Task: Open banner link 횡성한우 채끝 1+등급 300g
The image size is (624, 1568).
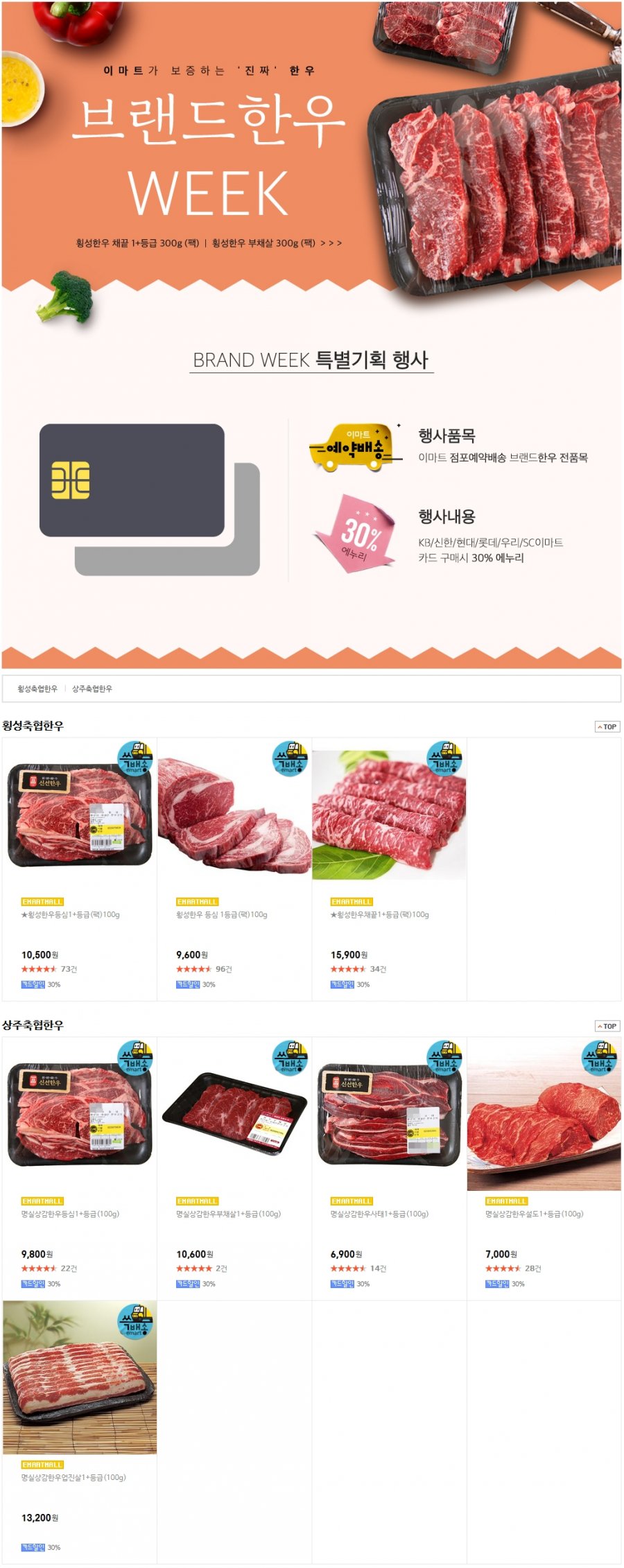Action: tap(137, 243)
